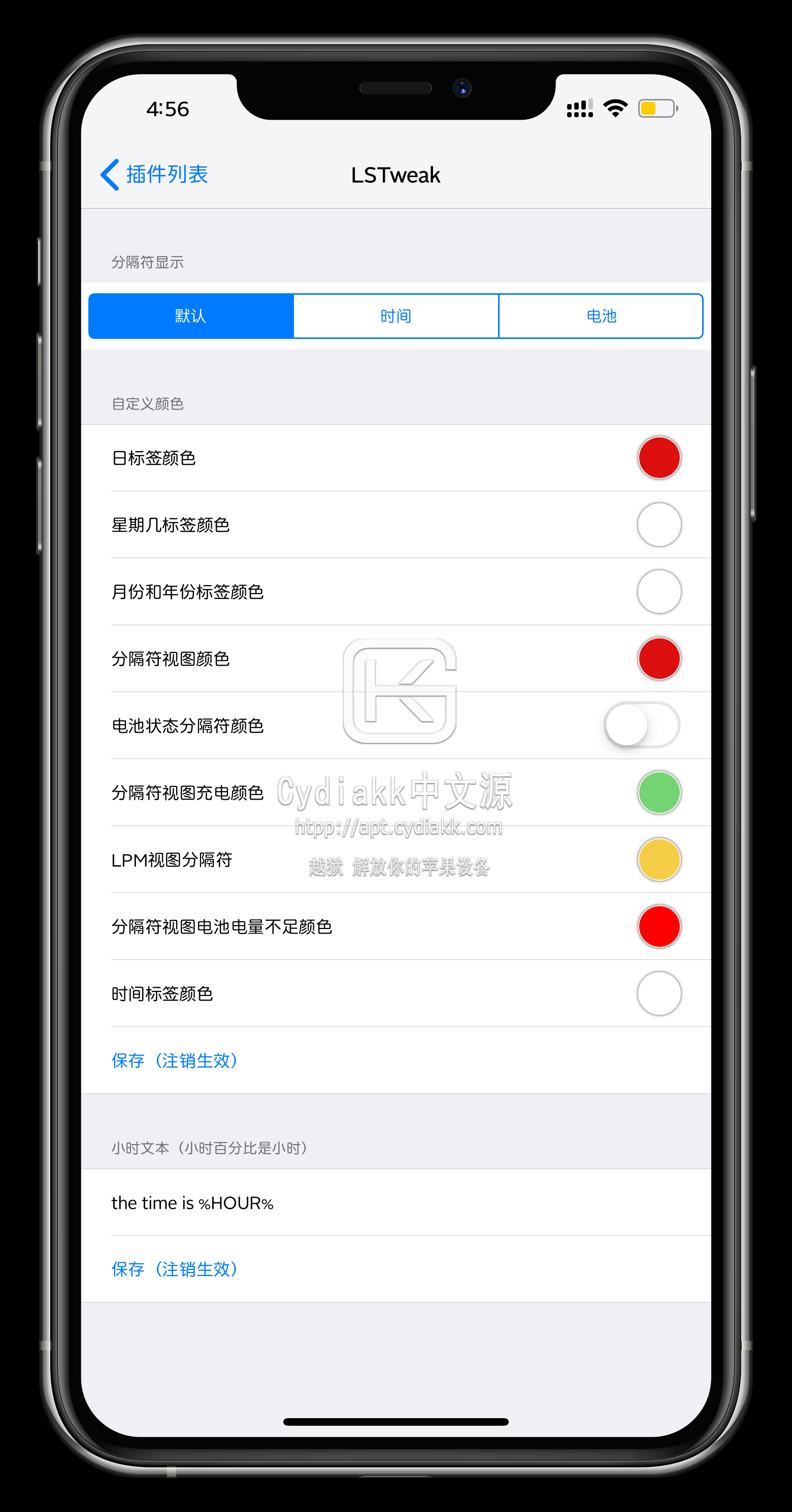Choose a color for 时间标签颜色
792x1512 pixels.
[x=658, y=993]
